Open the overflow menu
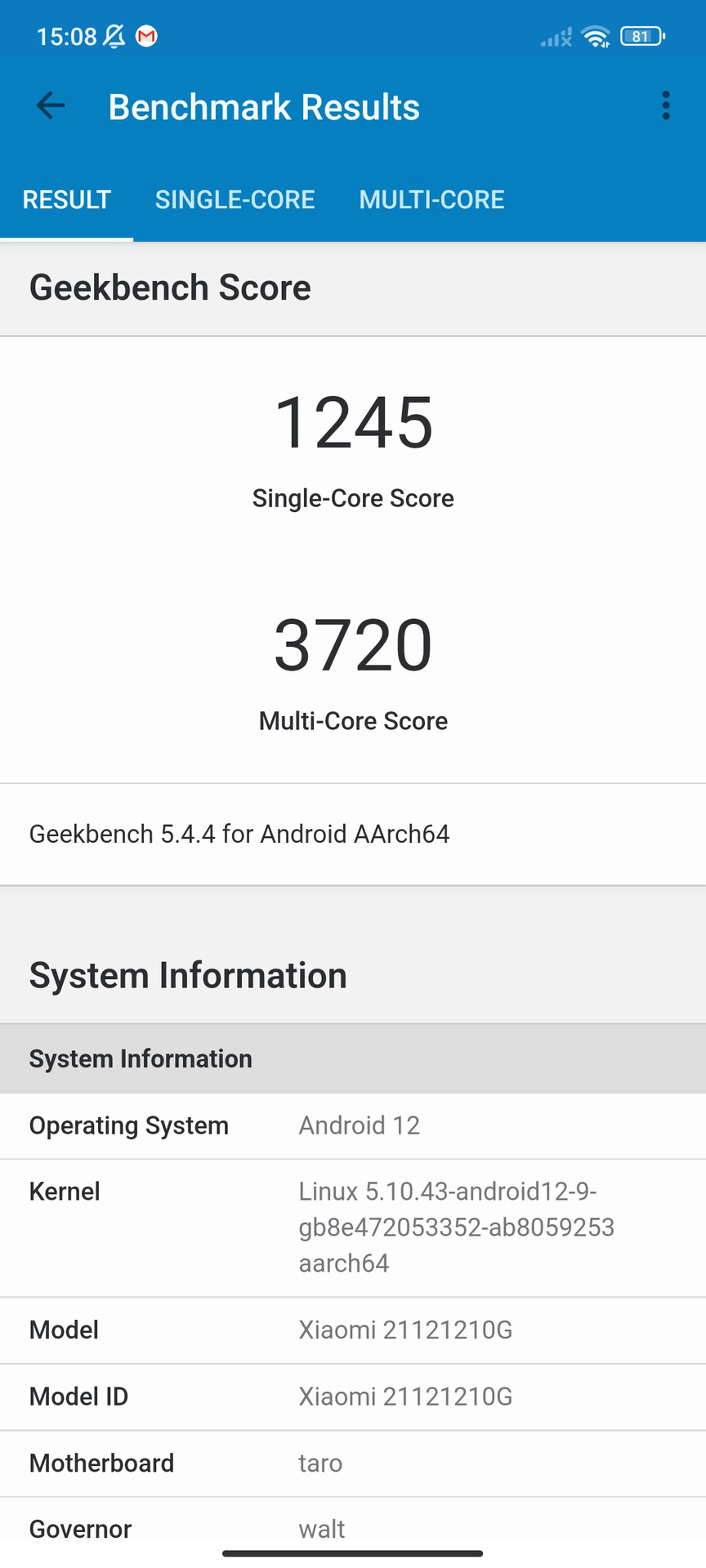 click(x=666, y=106)
